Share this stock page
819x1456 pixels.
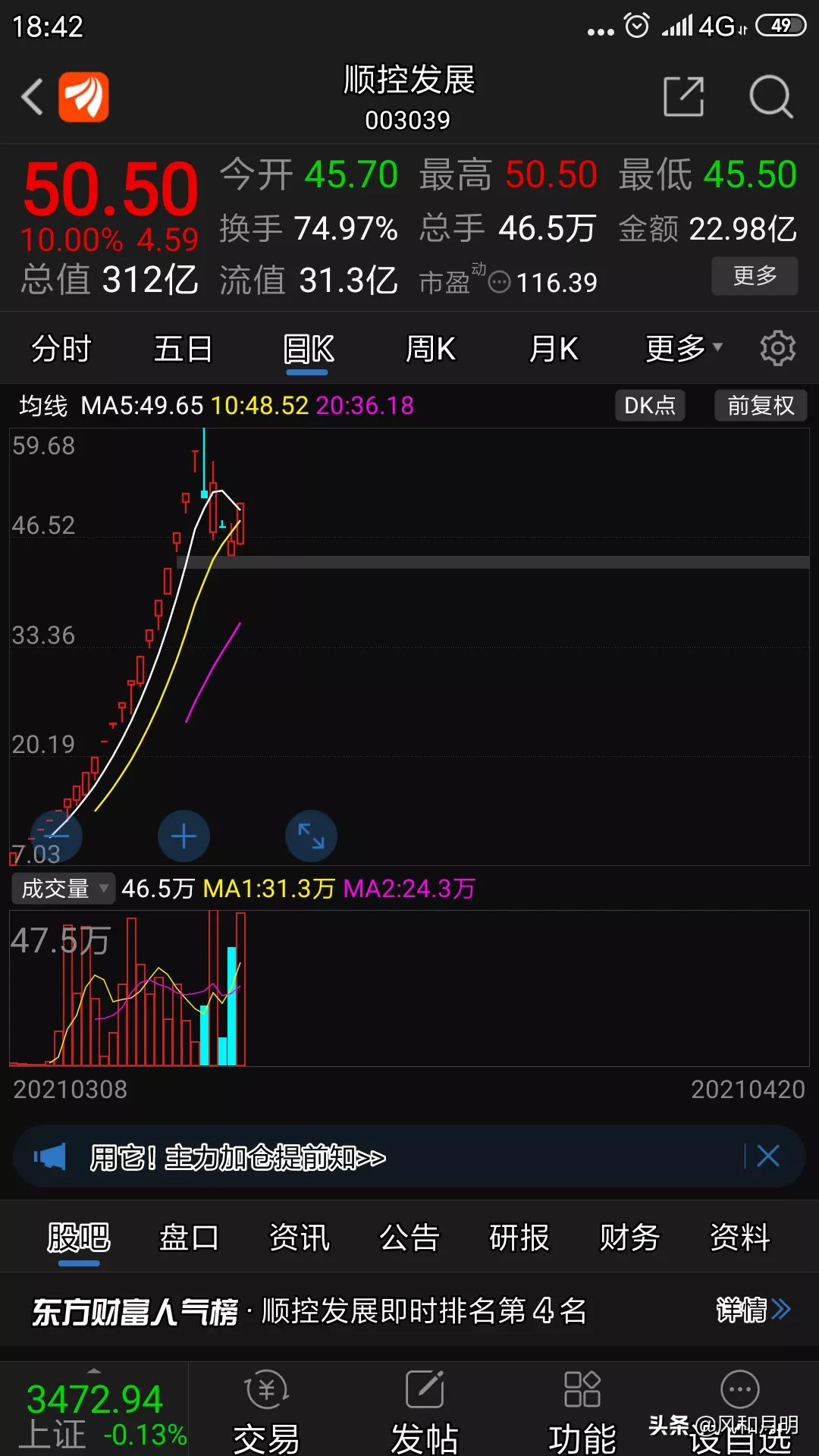(x=683, y=97)
